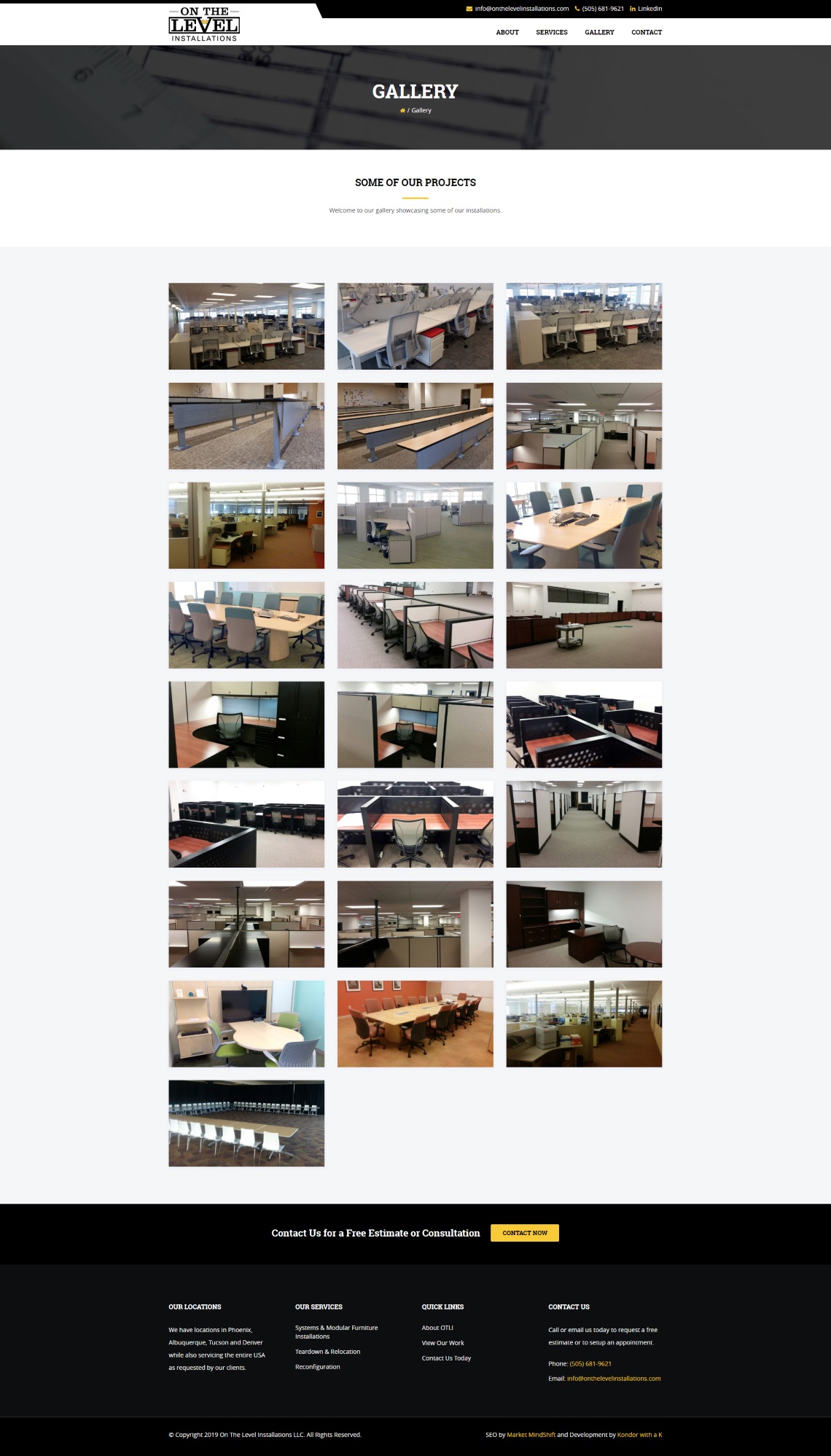Viewport: 831px width, 1456px height.
Task: Open the conference room with orange wall photo
Action: [415, 1024]
